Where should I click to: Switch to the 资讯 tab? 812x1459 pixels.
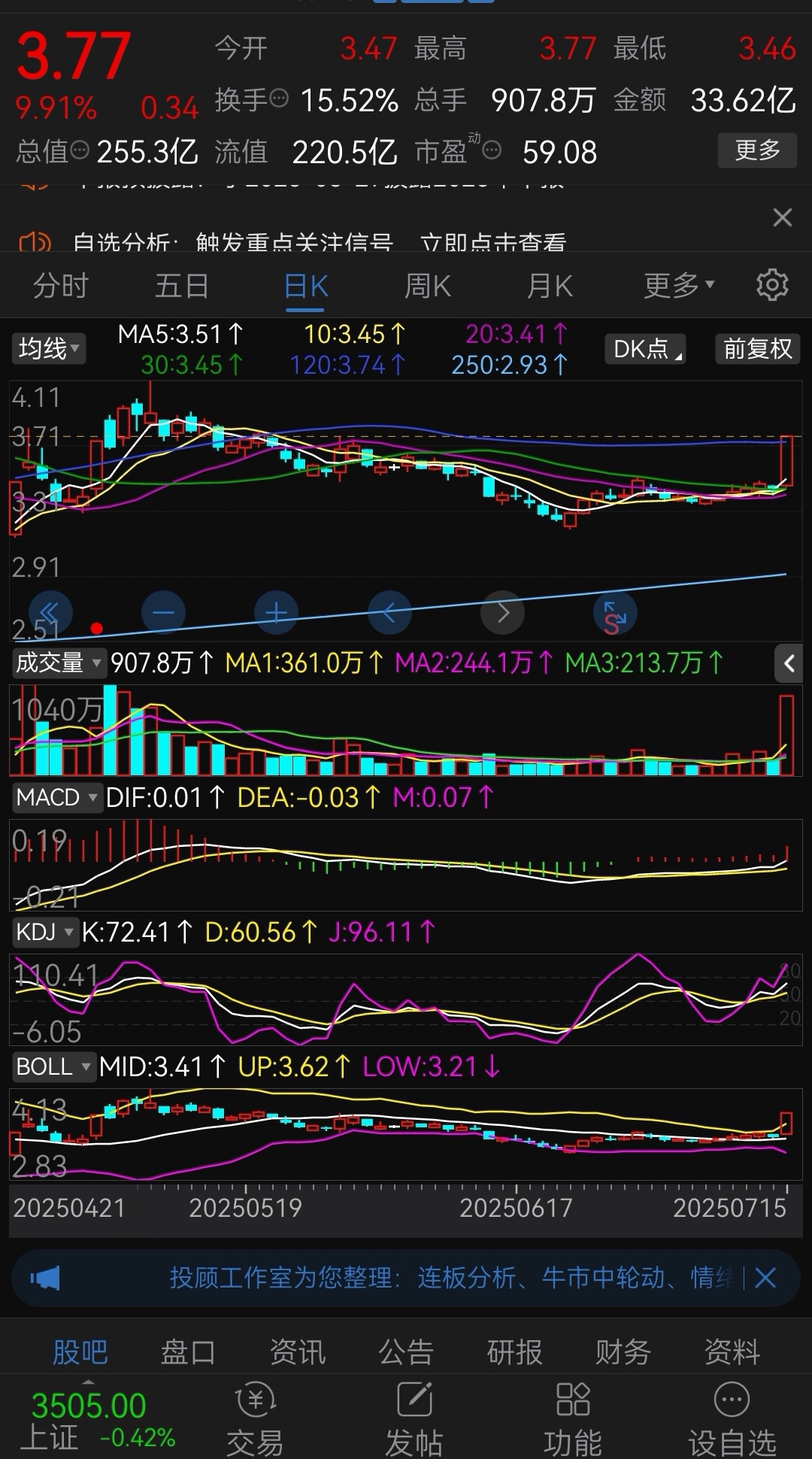[x=298, y=1351]
